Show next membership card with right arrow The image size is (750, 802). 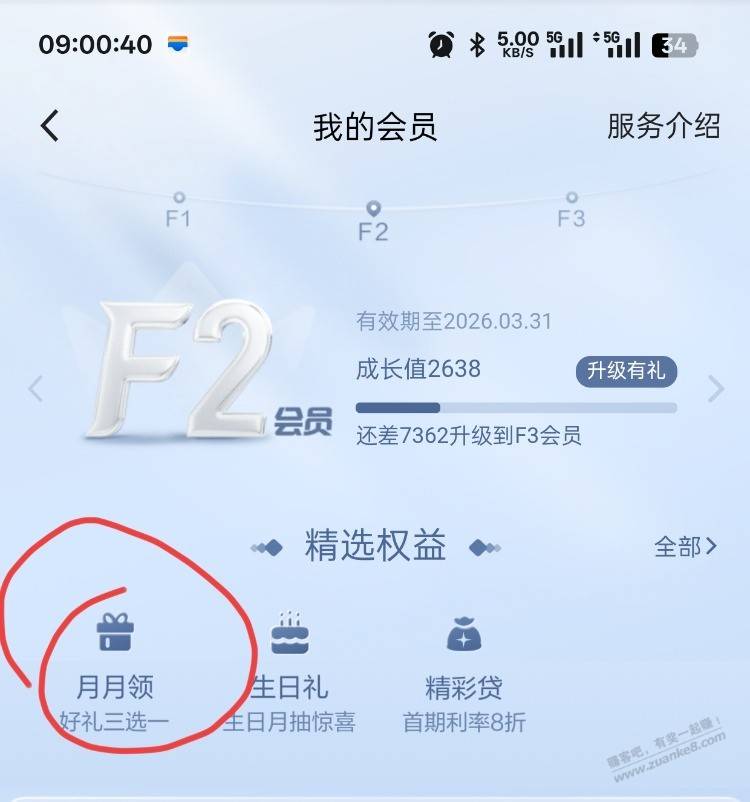(716, 389)
